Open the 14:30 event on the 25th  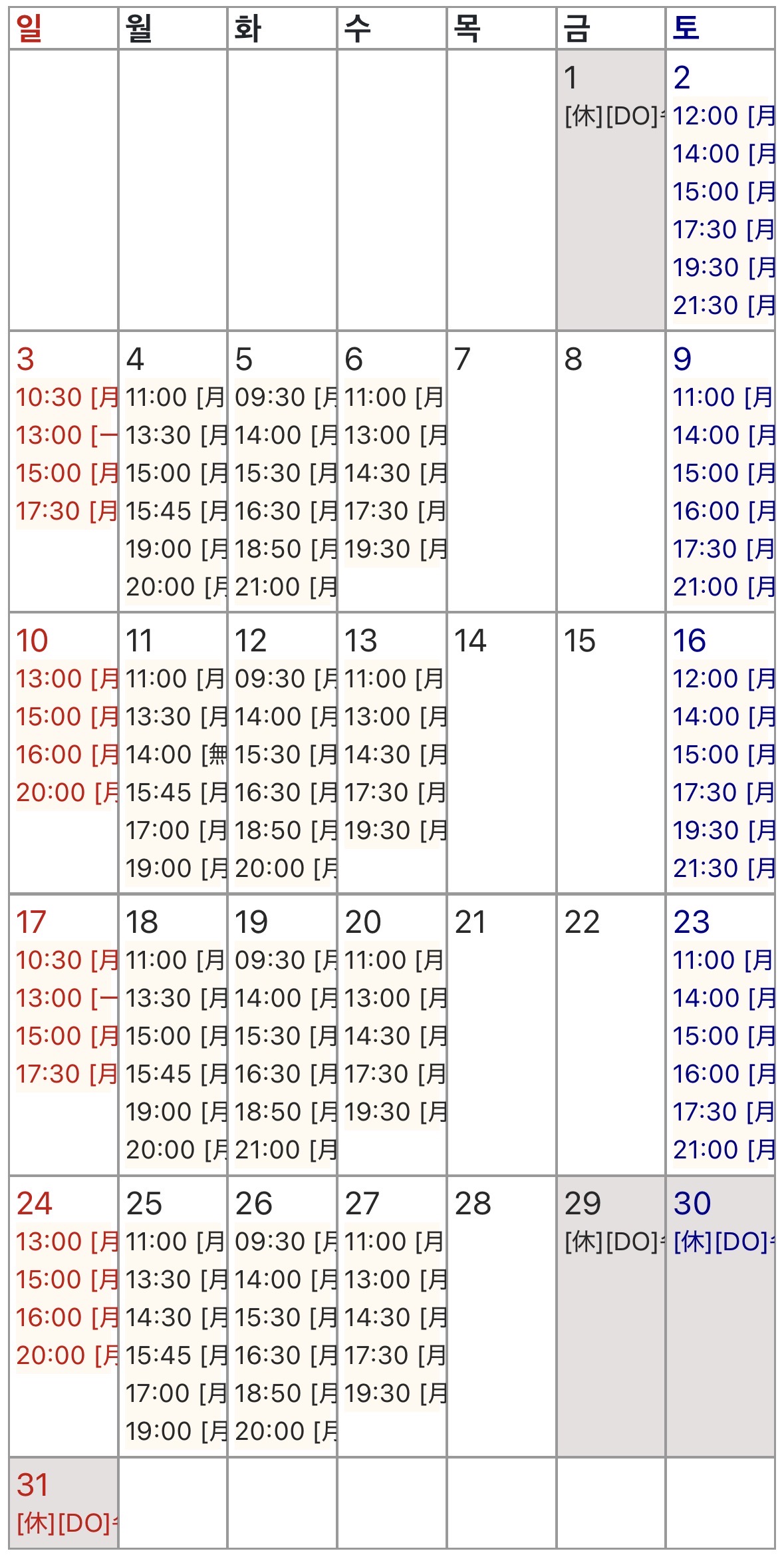point(176,1318)
